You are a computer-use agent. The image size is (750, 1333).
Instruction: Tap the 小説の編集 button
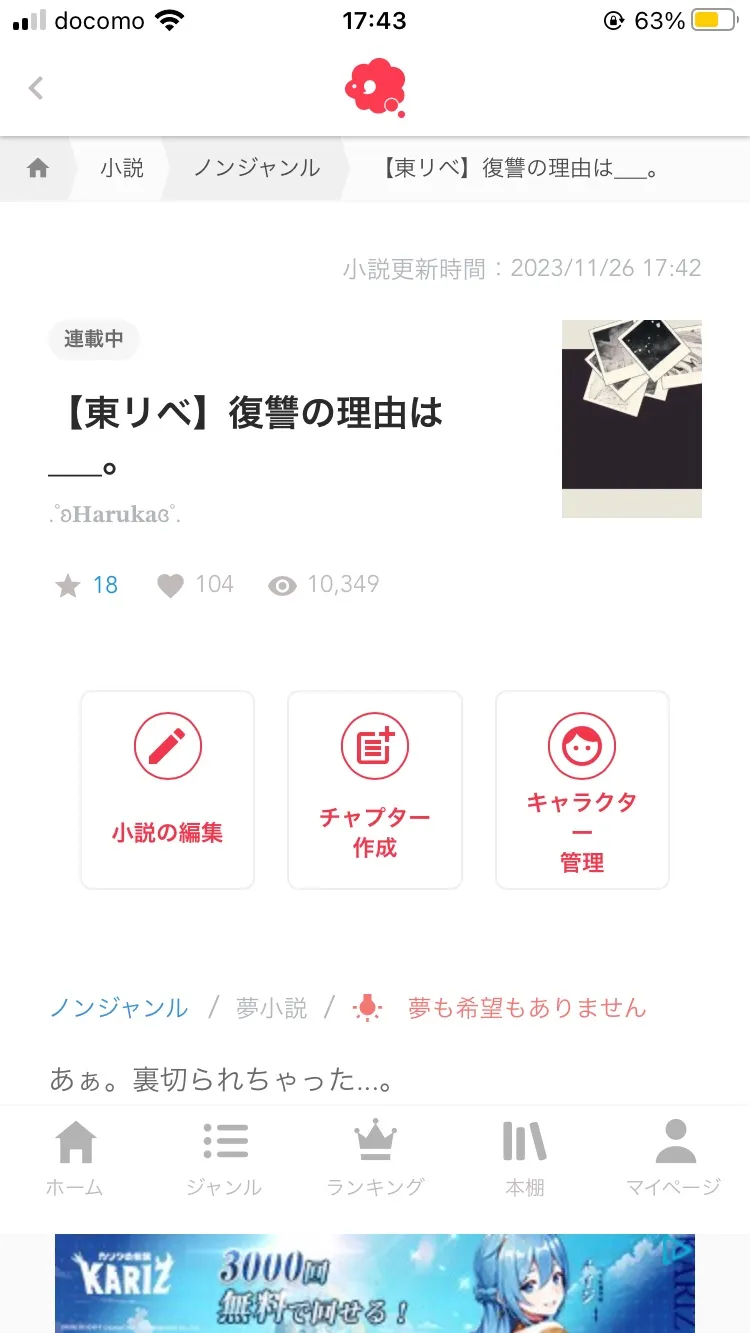click(167, 789)
